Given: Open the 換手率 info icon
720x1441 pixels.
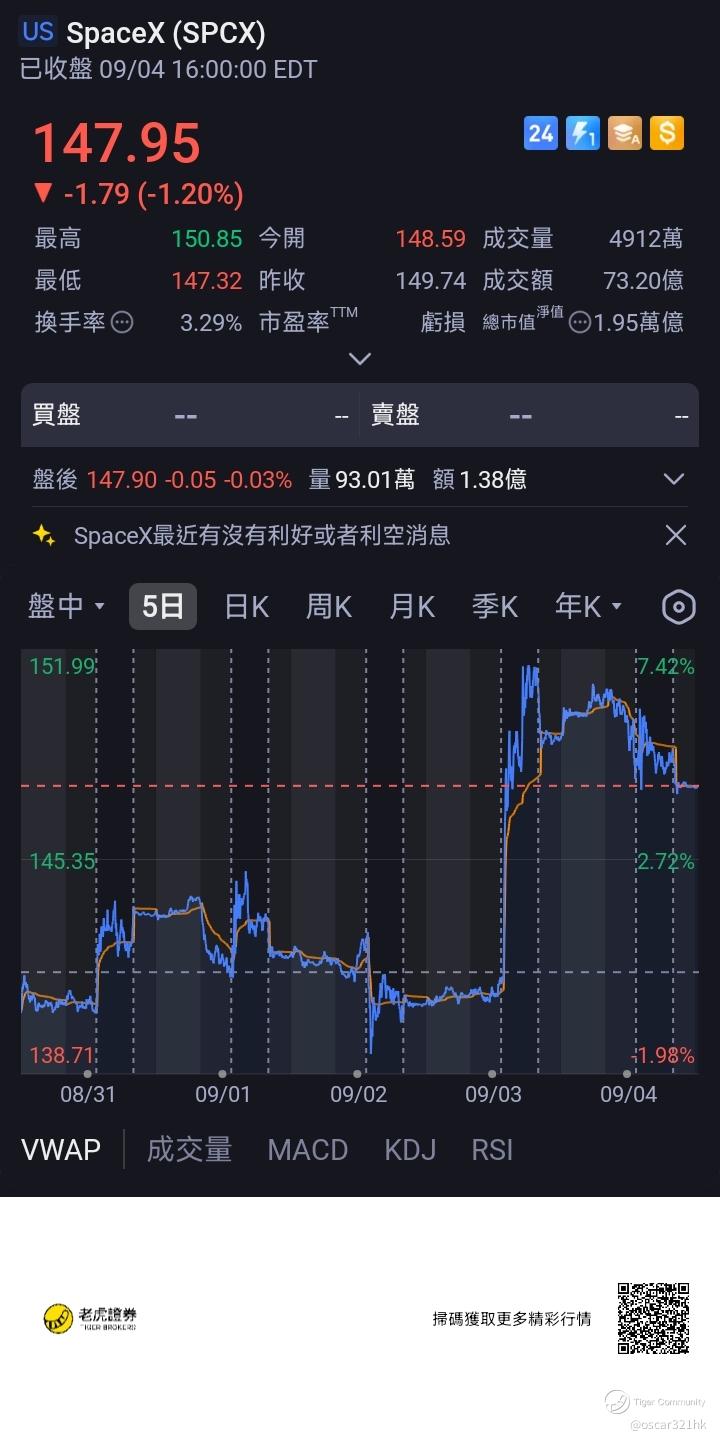Looking at the screenshot, I should point(122,322).
